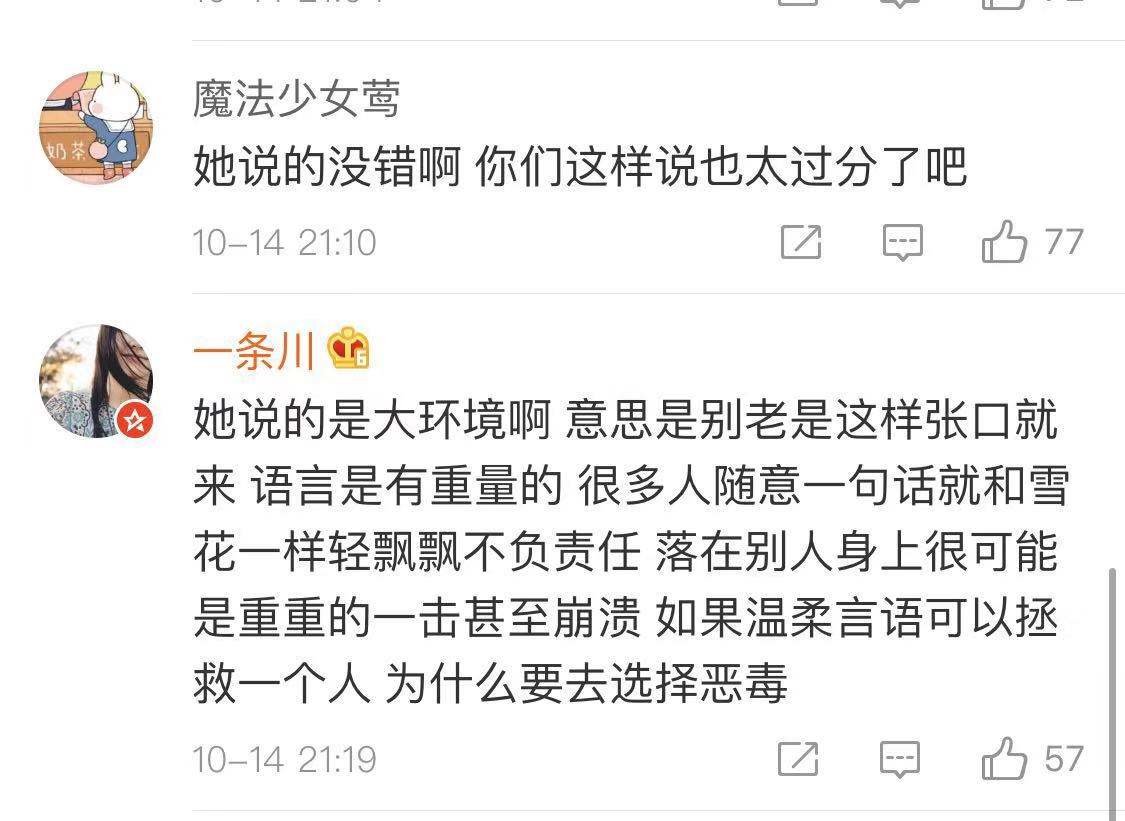Reply to 一条川's comment
This screenshot has width=1125, height=821.
click(900, 760)
